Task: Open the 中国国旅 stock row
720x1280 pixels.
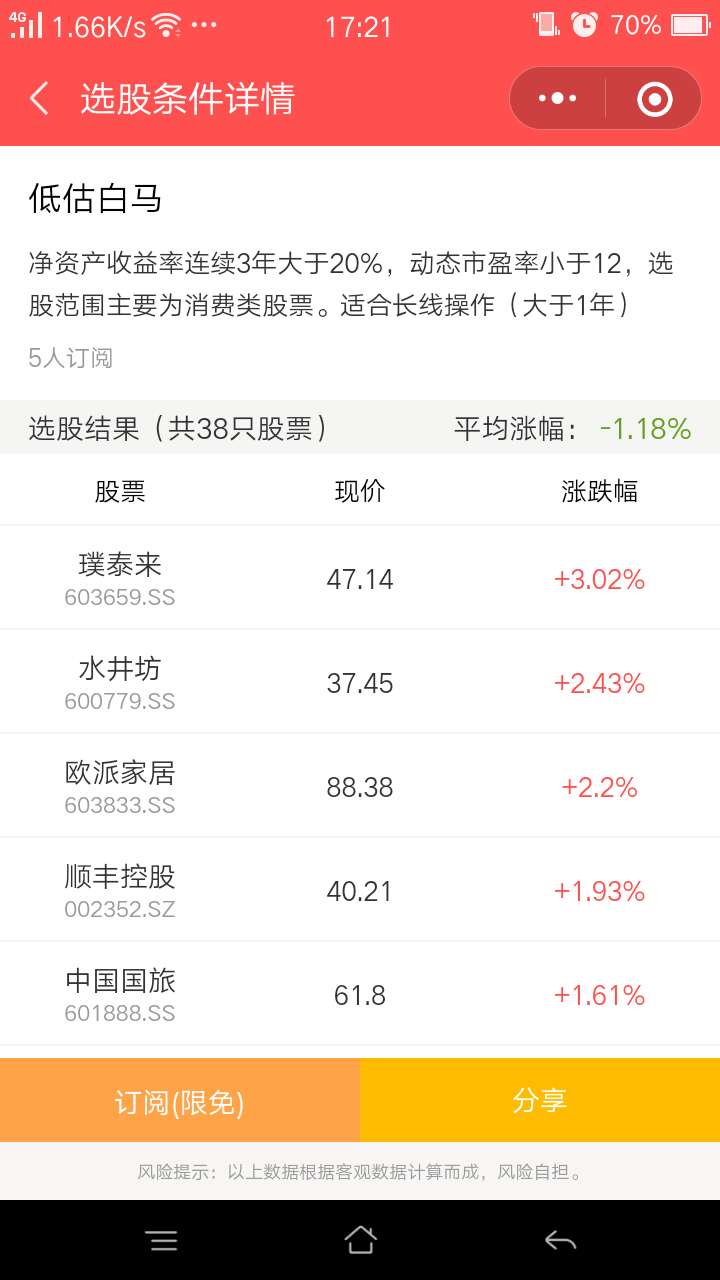Action: pos(360,994)
